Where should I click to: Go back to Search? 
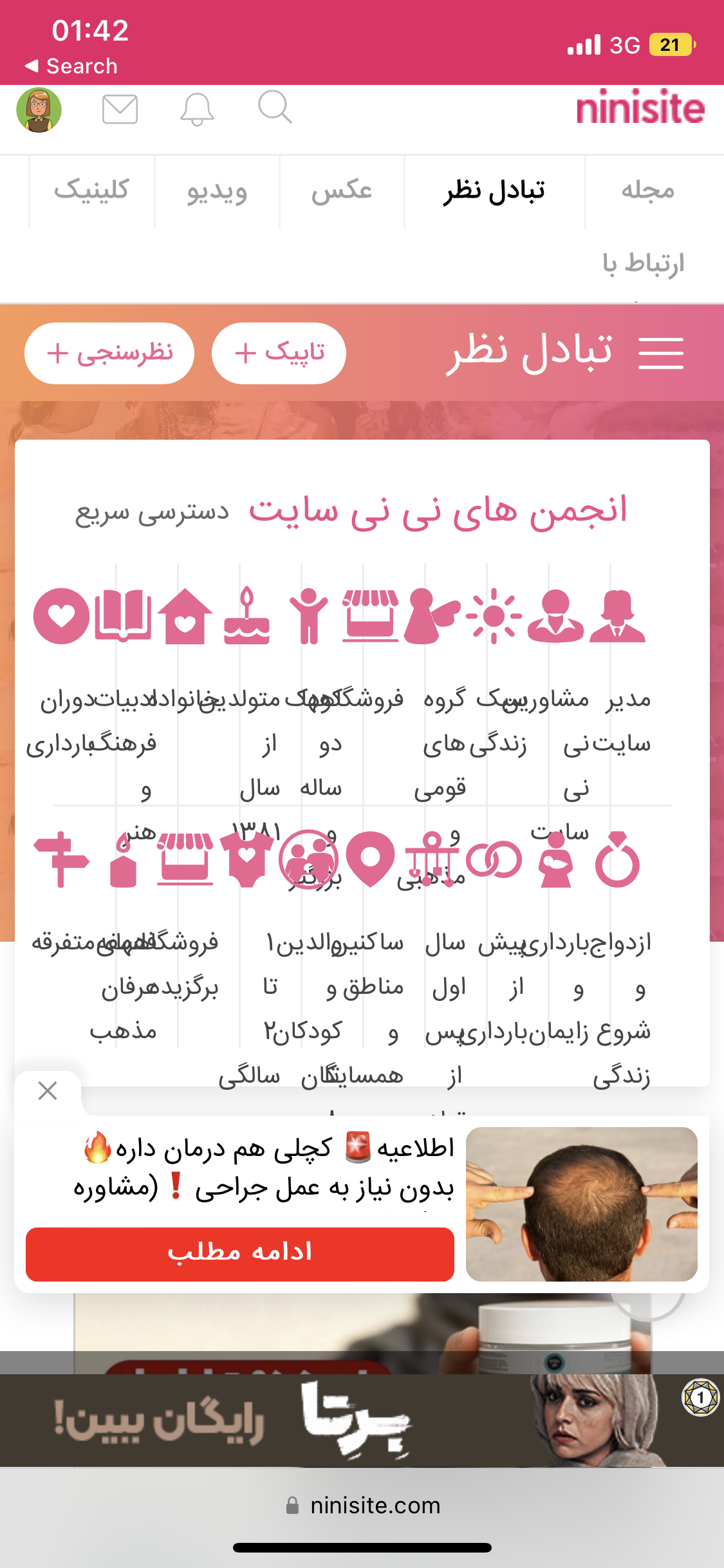tap(71, 66)
